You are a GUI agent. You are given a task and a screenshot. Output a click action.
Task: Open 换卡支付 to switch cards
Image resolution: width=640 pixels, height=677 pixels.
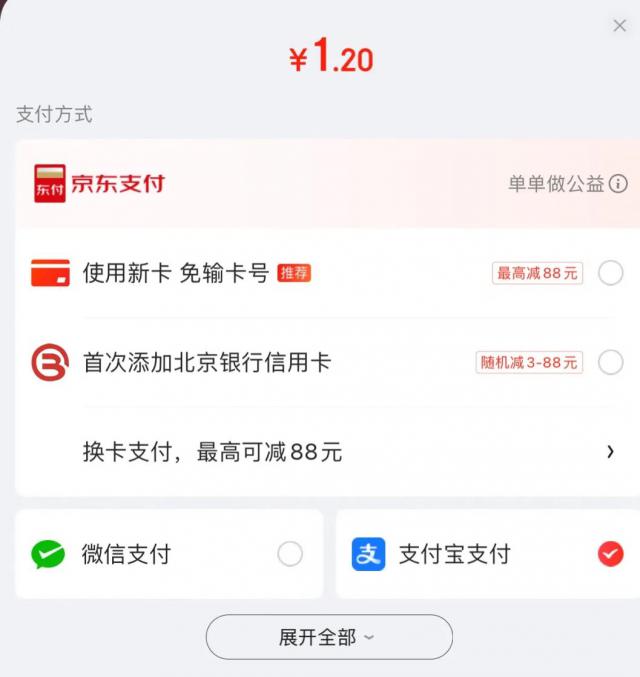pyautogui.click(x=610, y=452)
